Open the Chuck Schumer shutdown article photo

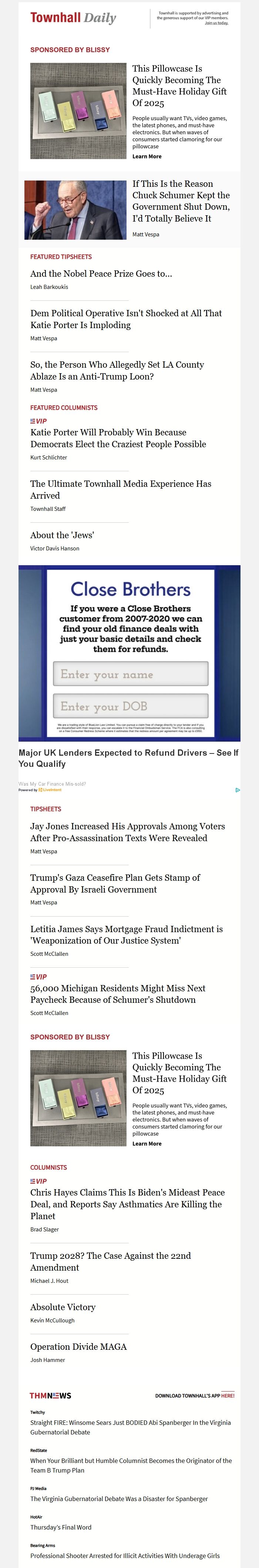[75, 209]
